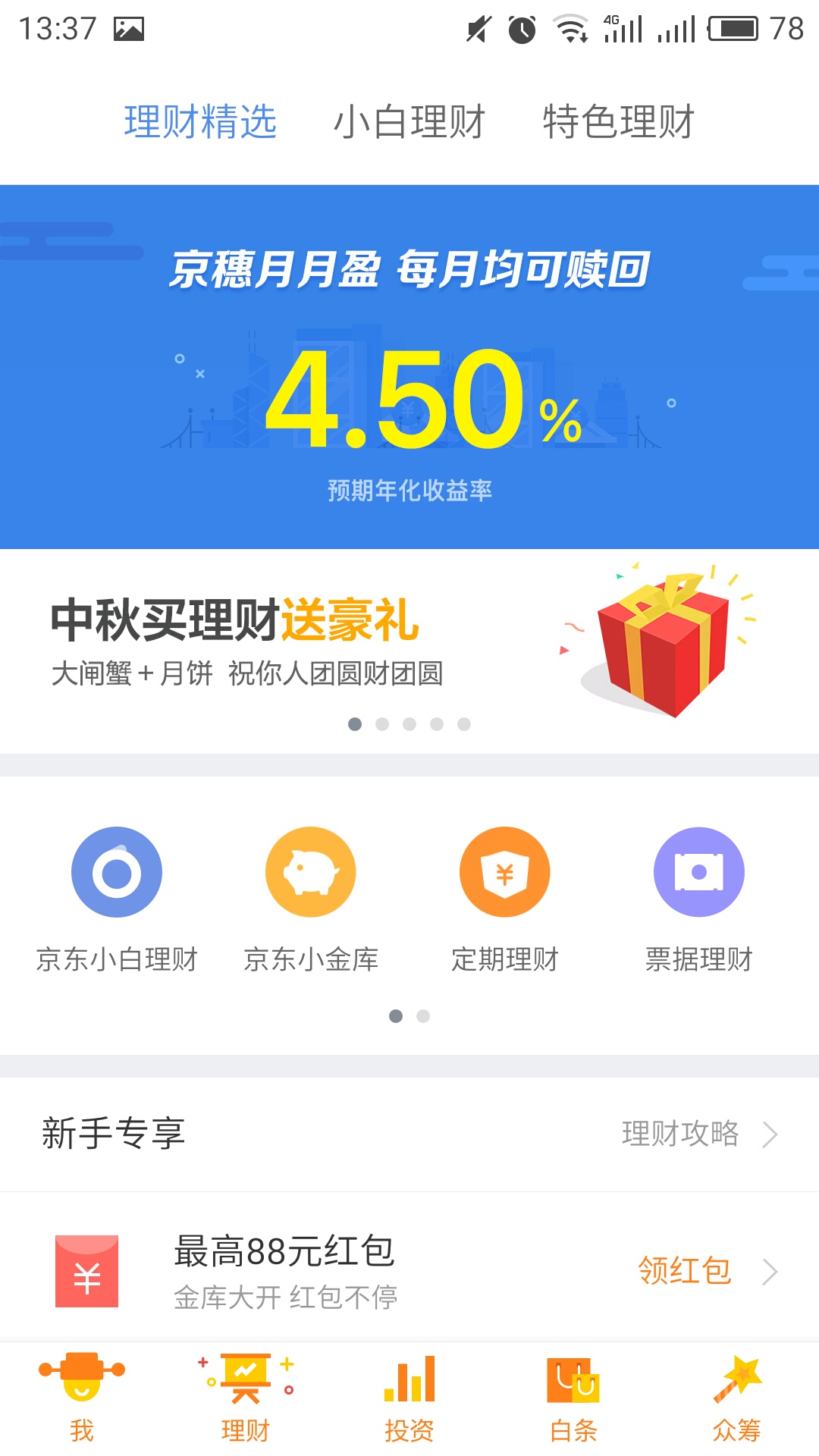The width and height of the screenshot is (819, 1456).
Task: Open the red envelope details chevron
Action: click(x=770, y=1271)
